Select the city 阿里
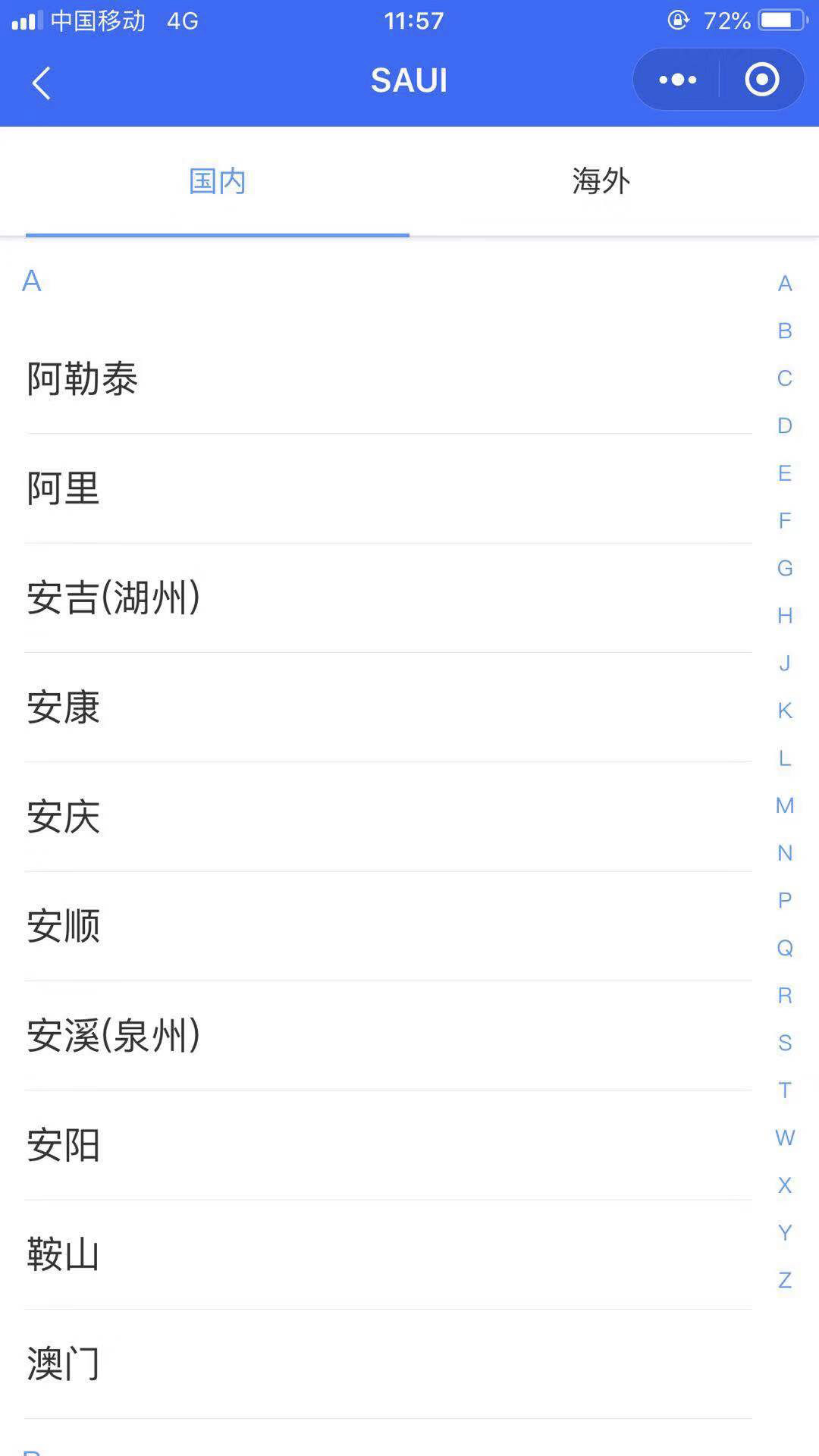Image resolution: width=819 pixels, height=1456 pixels. click(x=388, y=488)
